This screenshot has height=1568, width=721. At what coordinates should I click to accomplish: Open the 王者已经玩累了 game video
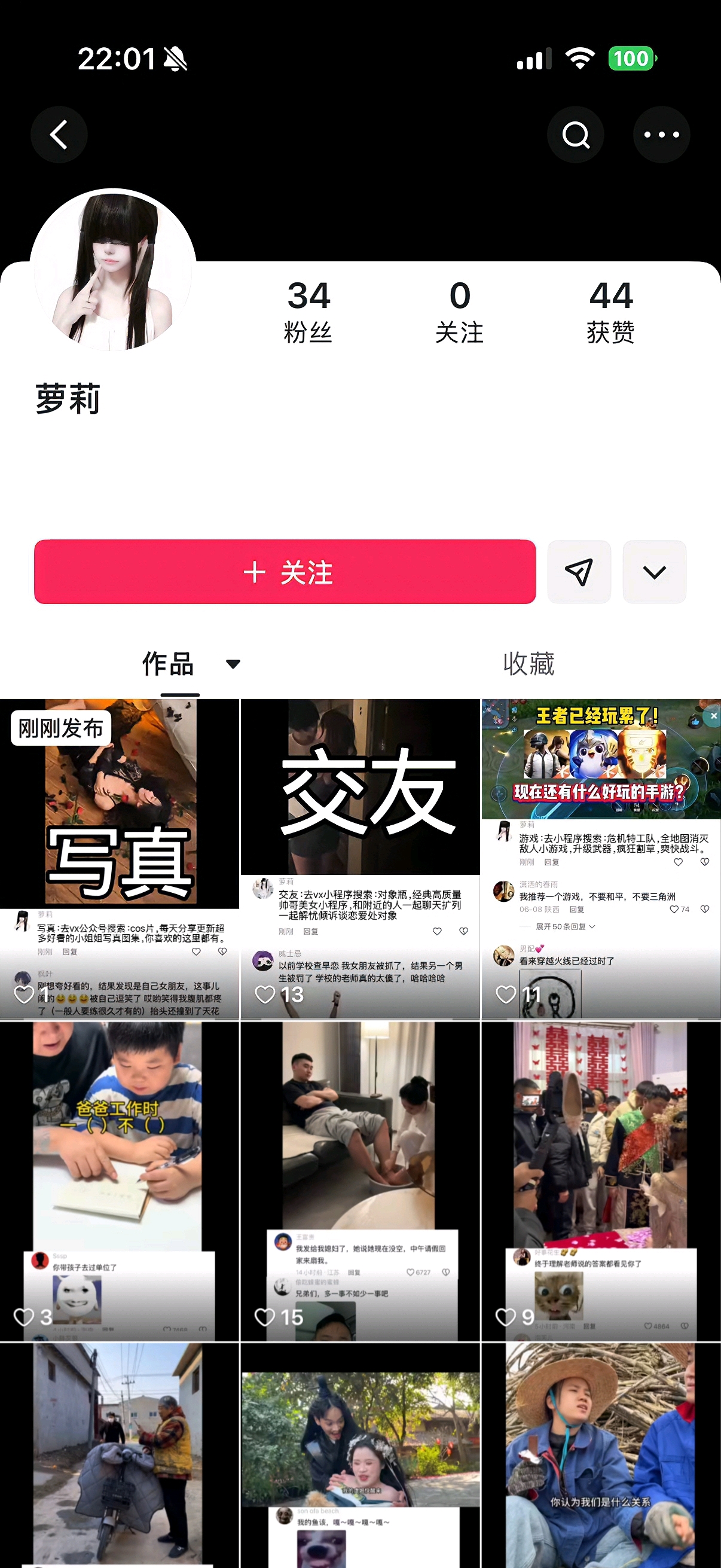point(601,859)
